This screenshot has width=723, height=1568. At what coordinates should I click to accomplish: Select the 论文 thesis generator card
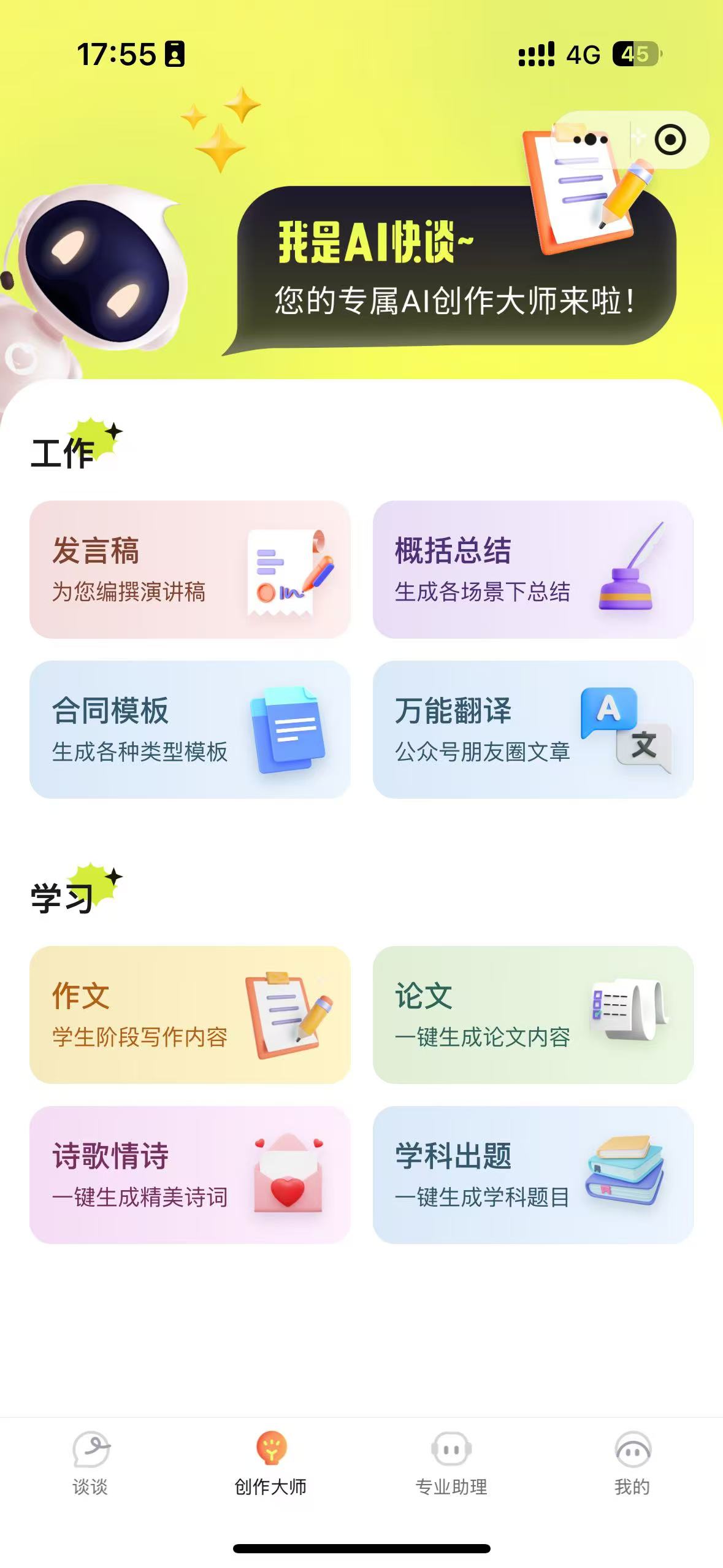533,1015
